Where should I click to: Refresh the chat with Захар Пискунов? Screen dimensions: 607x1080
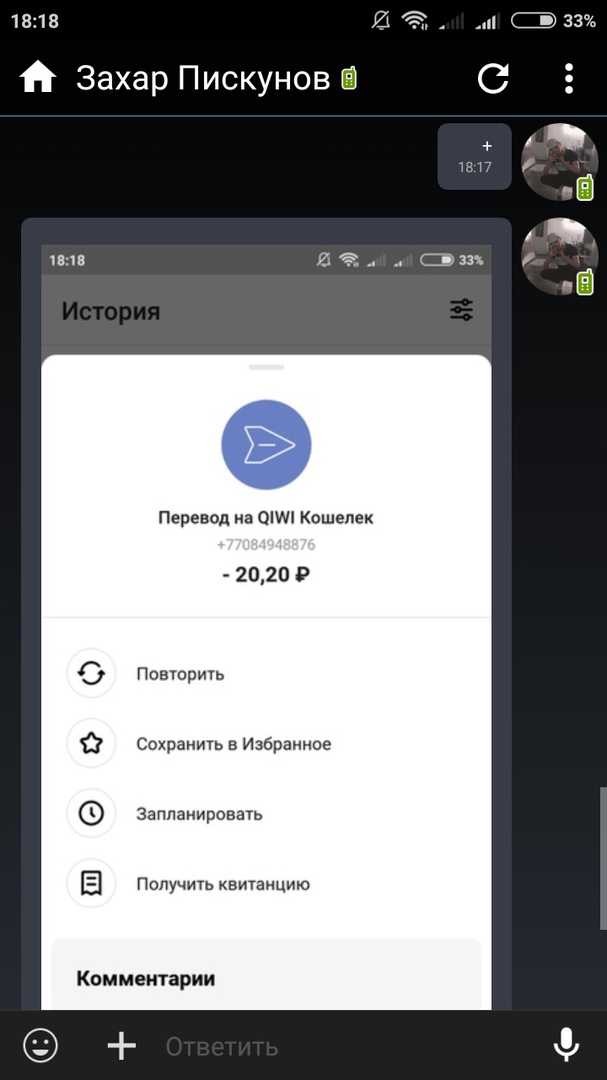coord(493,78)
